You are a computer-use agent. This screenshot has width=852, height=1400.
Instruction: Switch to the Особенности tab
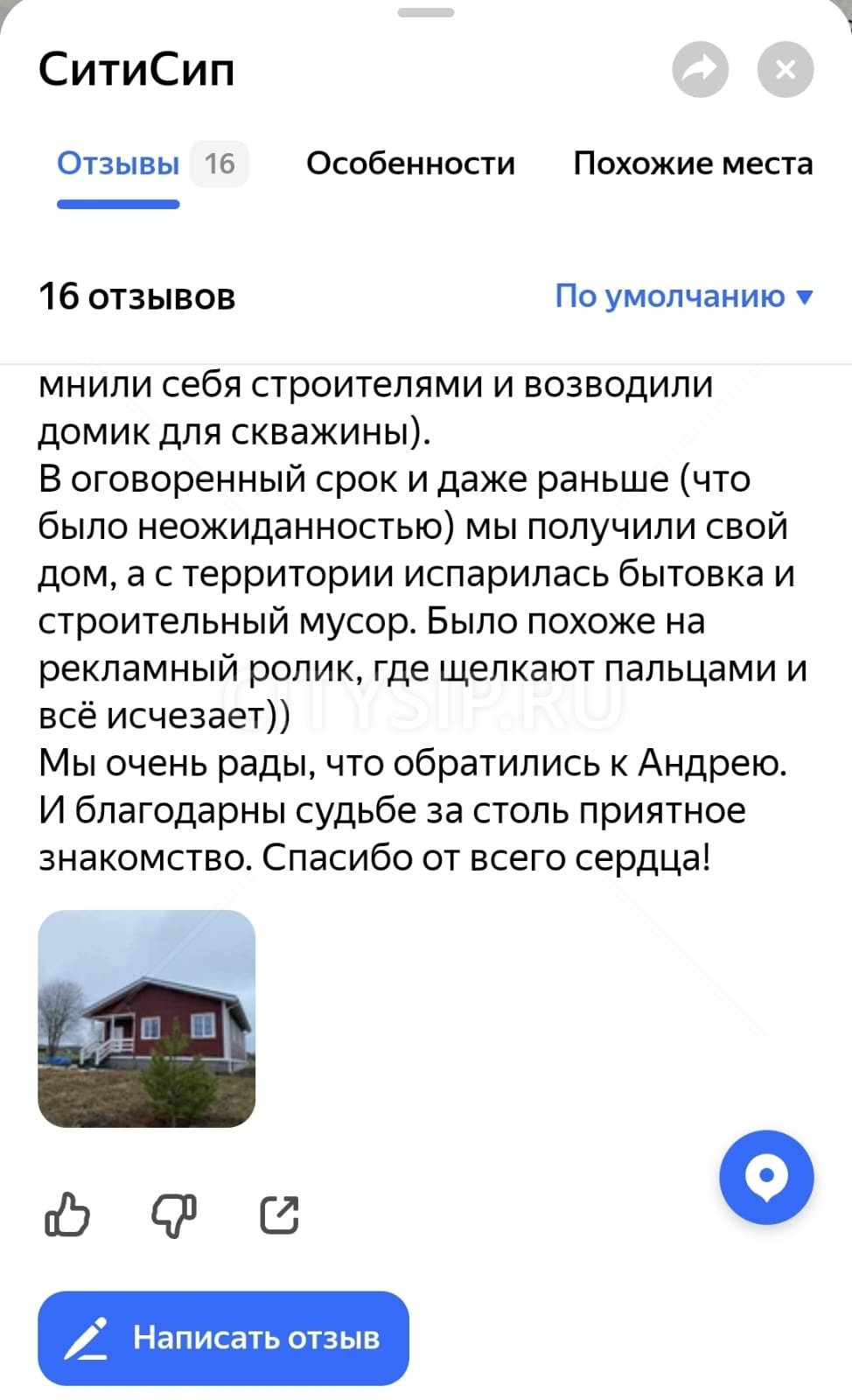[410, 164]
